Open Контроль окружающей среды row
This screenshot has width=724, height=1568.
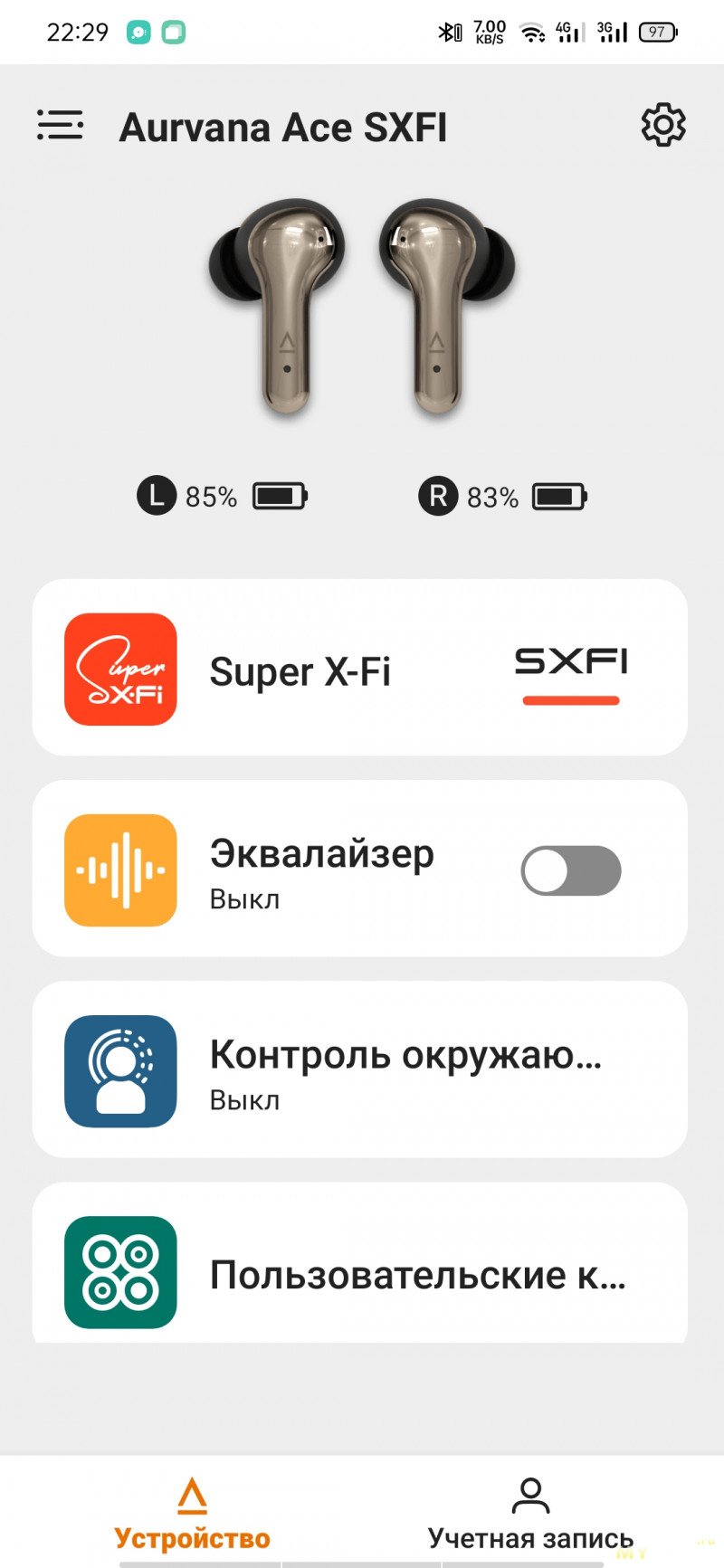coord(359,1069)
